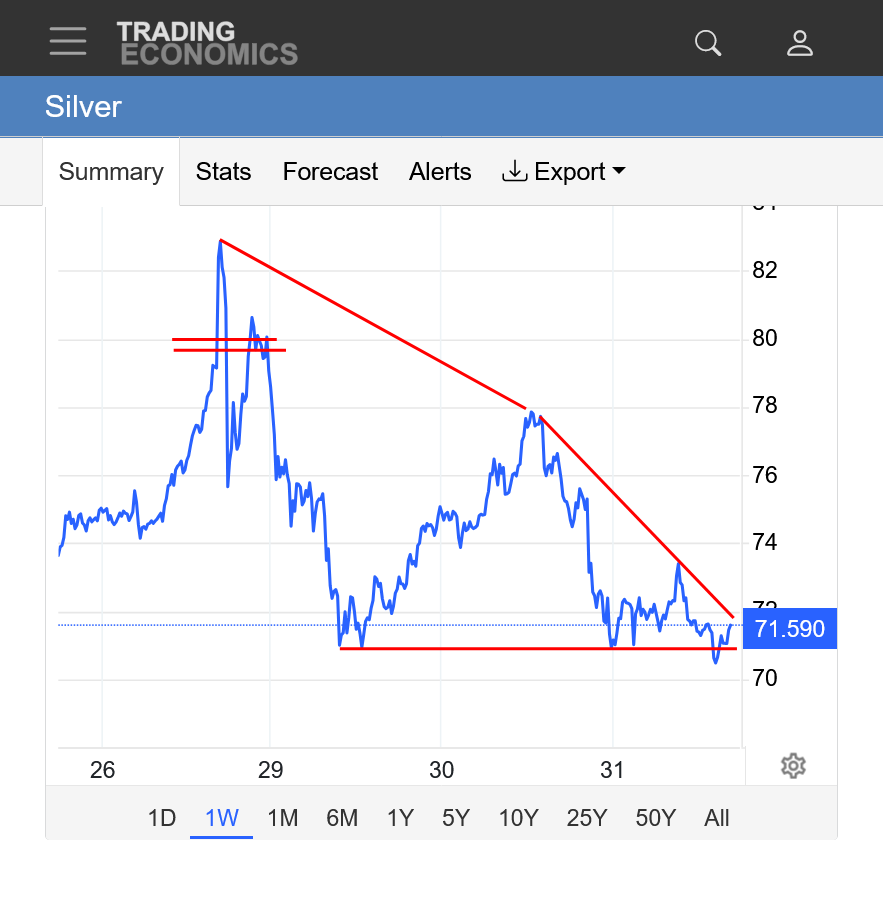View the All time range
Screen dimensions: 883x901
pyautogui.click(x=717, y=818)
